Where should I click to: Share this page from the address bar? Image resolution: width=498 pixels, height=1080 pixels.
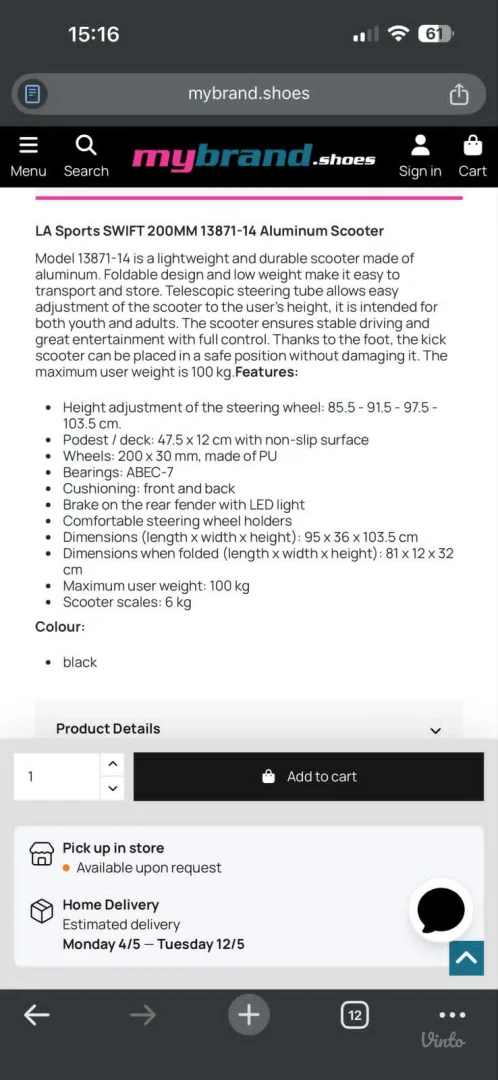pyautogui.click(x=459, y=94)
